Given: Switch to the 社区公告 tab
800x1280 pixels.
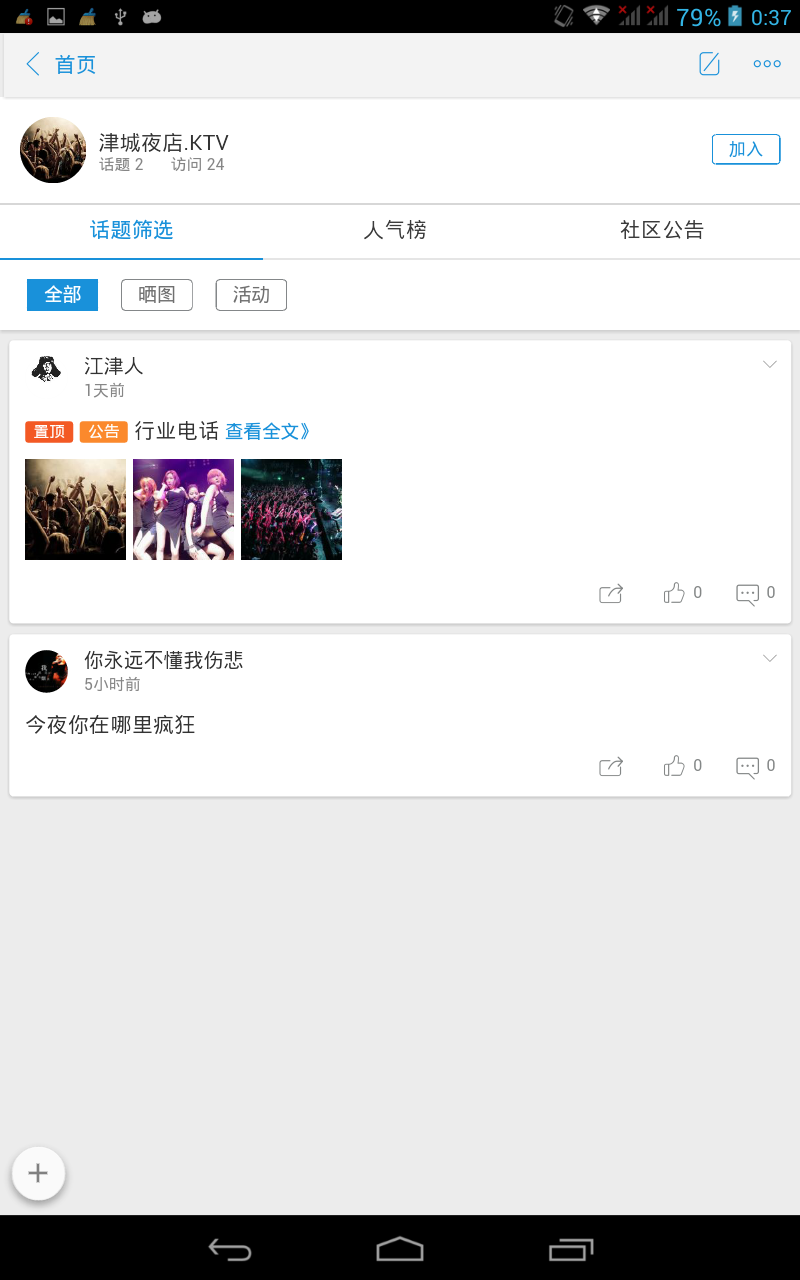Looking at the screenshot, I should [x=662, y=230].
